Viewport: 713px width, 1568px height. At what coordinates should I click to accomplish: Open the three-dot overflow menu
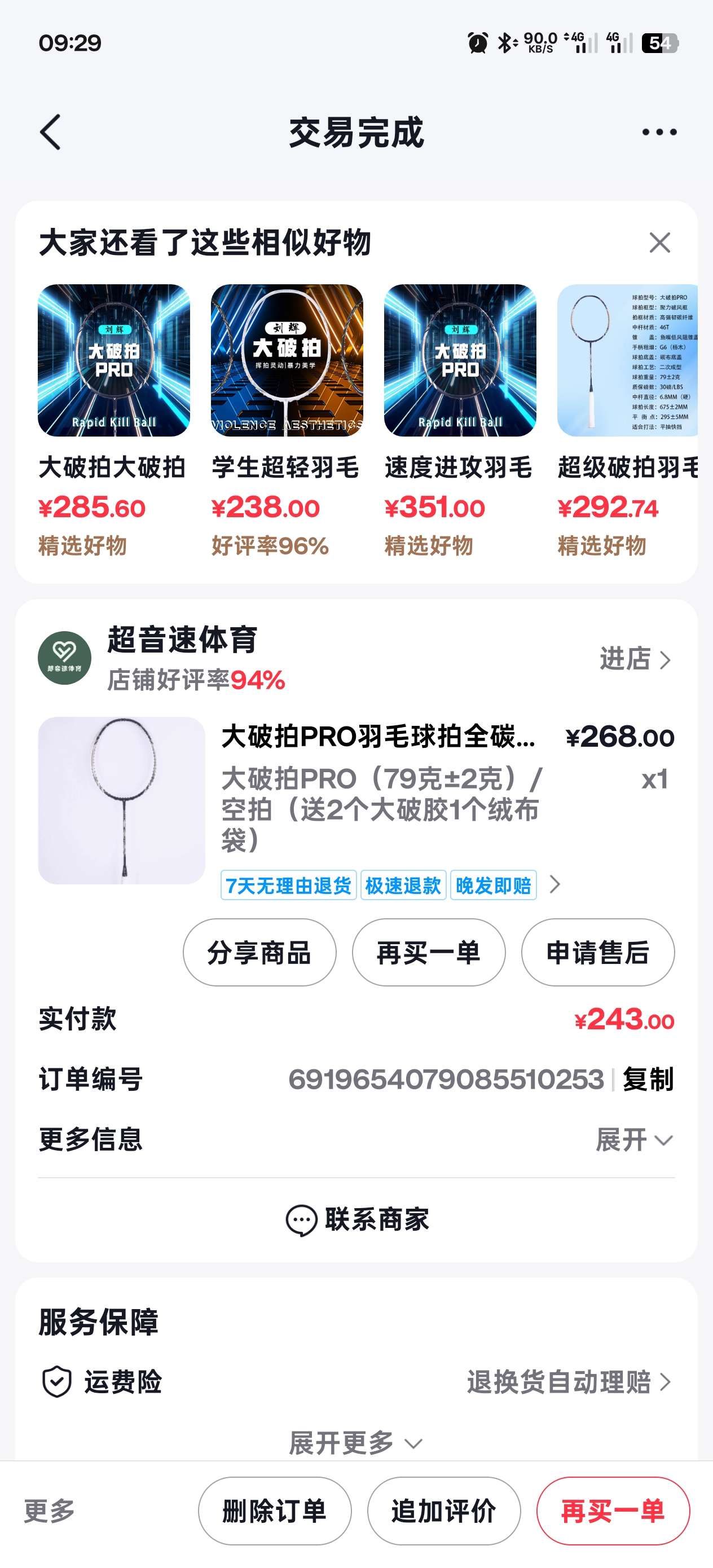659,132
